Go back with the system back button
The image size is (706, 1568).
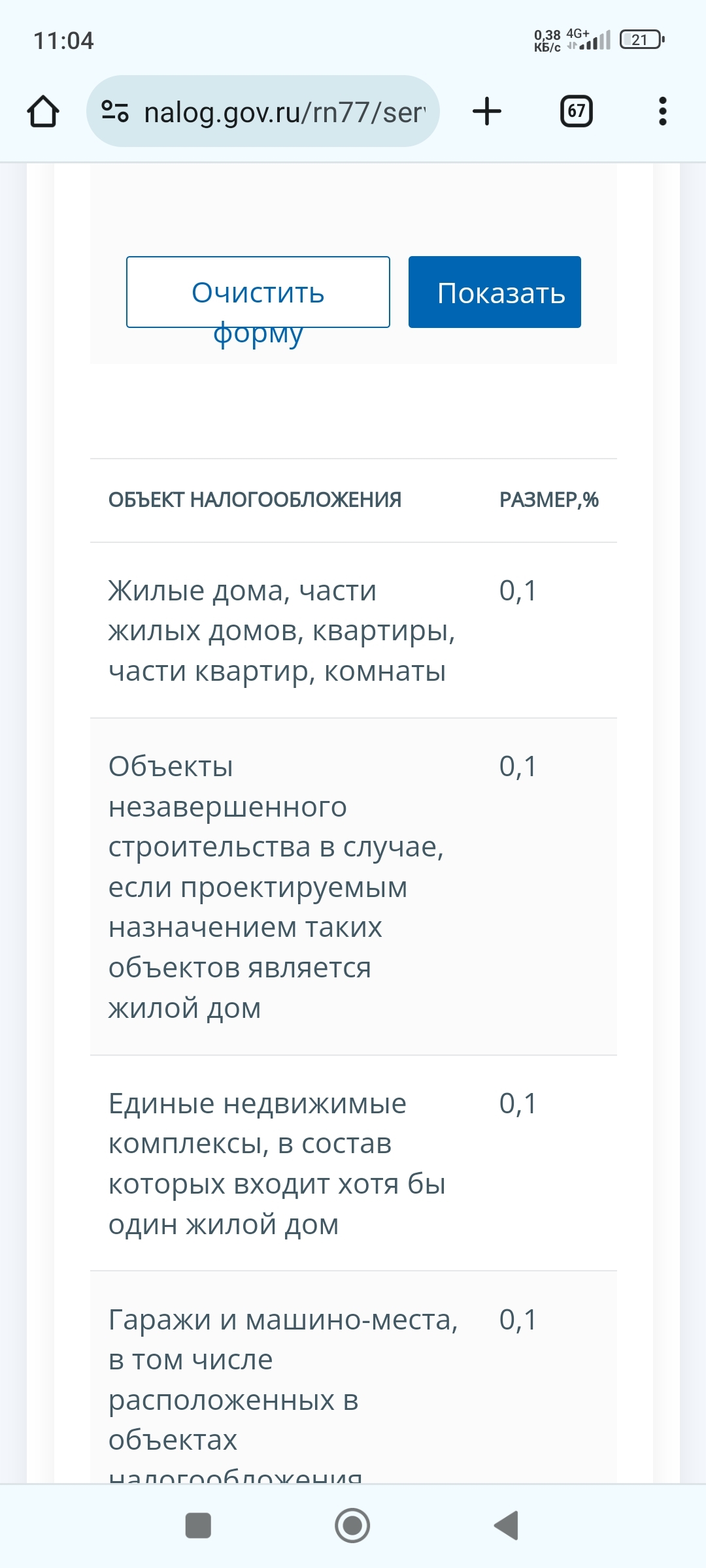[x=507, y=1526]
